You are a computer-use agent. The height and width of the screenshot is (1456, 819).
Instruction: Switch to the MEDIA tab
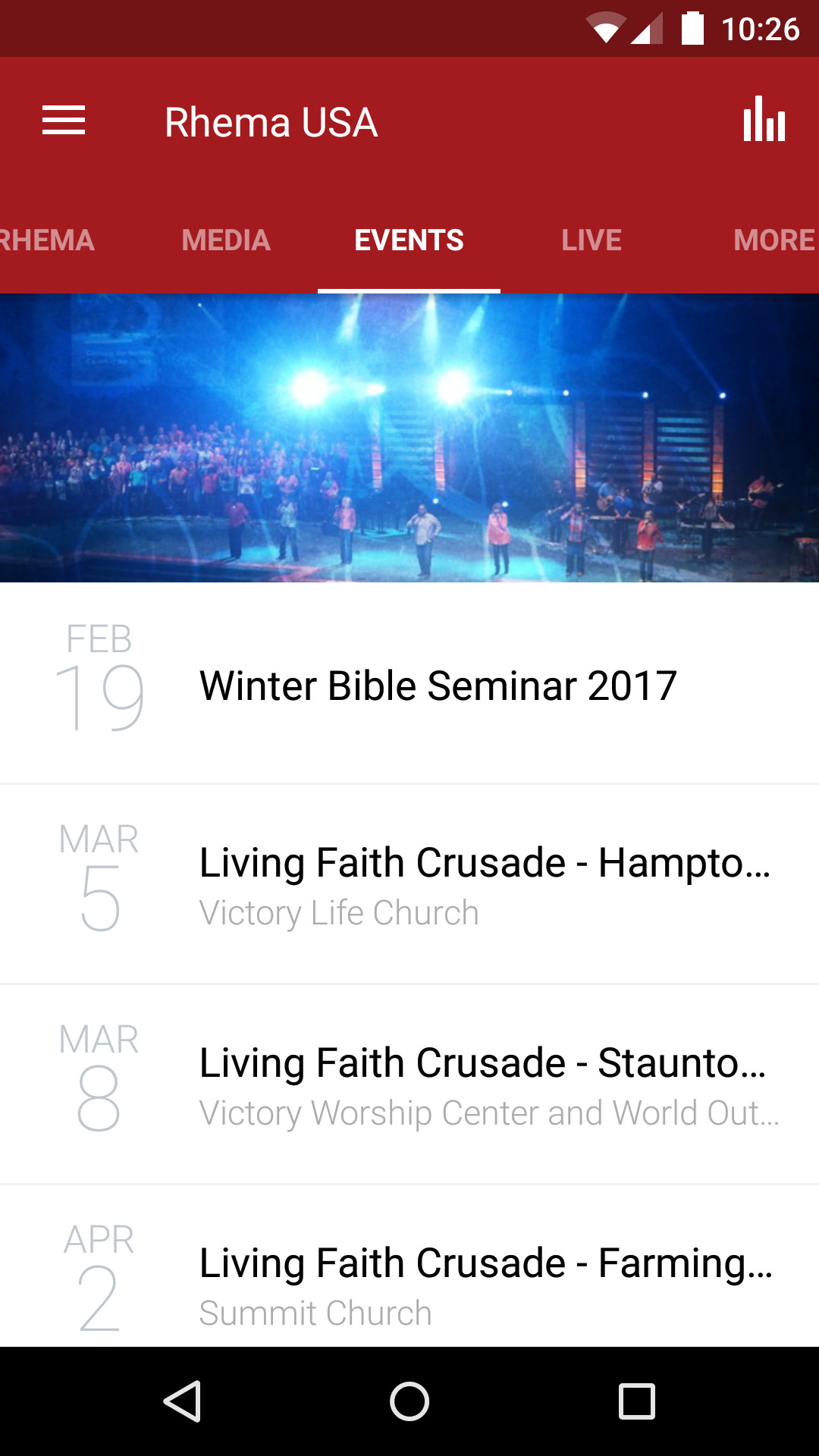[x=225, y=240]
